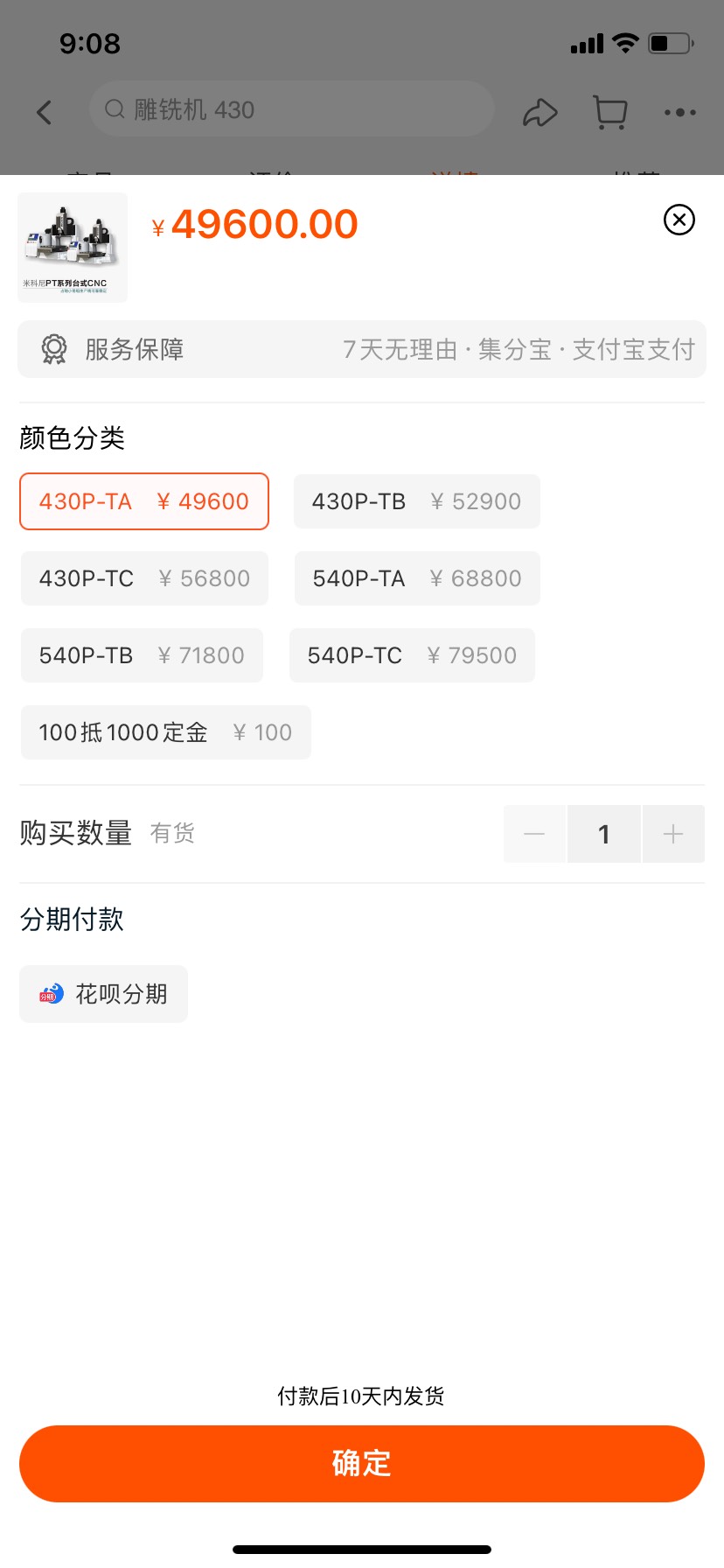
Task: Open the 服务保障 service guarantee row
Action: point(362,349)
